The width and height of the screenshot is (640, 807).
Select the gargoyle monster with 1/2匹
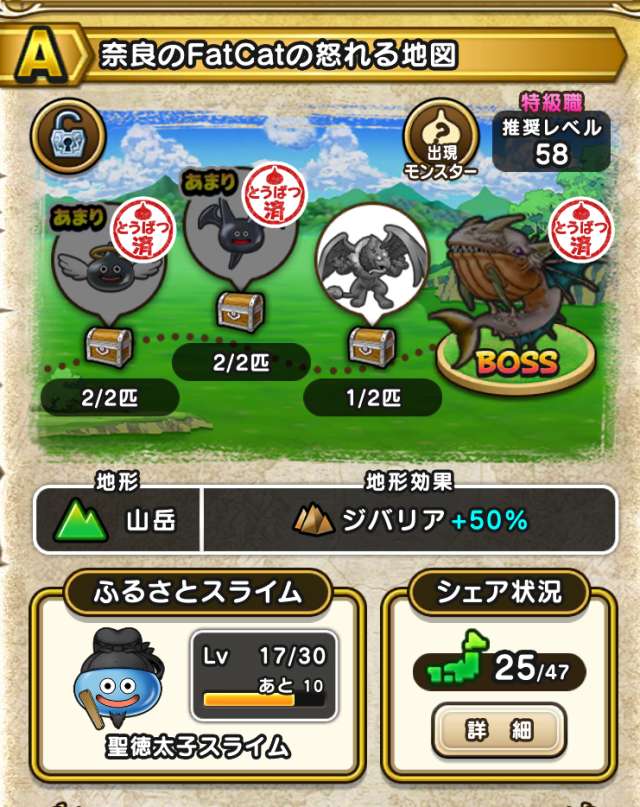pyautogui.click(x=370, y=265)
